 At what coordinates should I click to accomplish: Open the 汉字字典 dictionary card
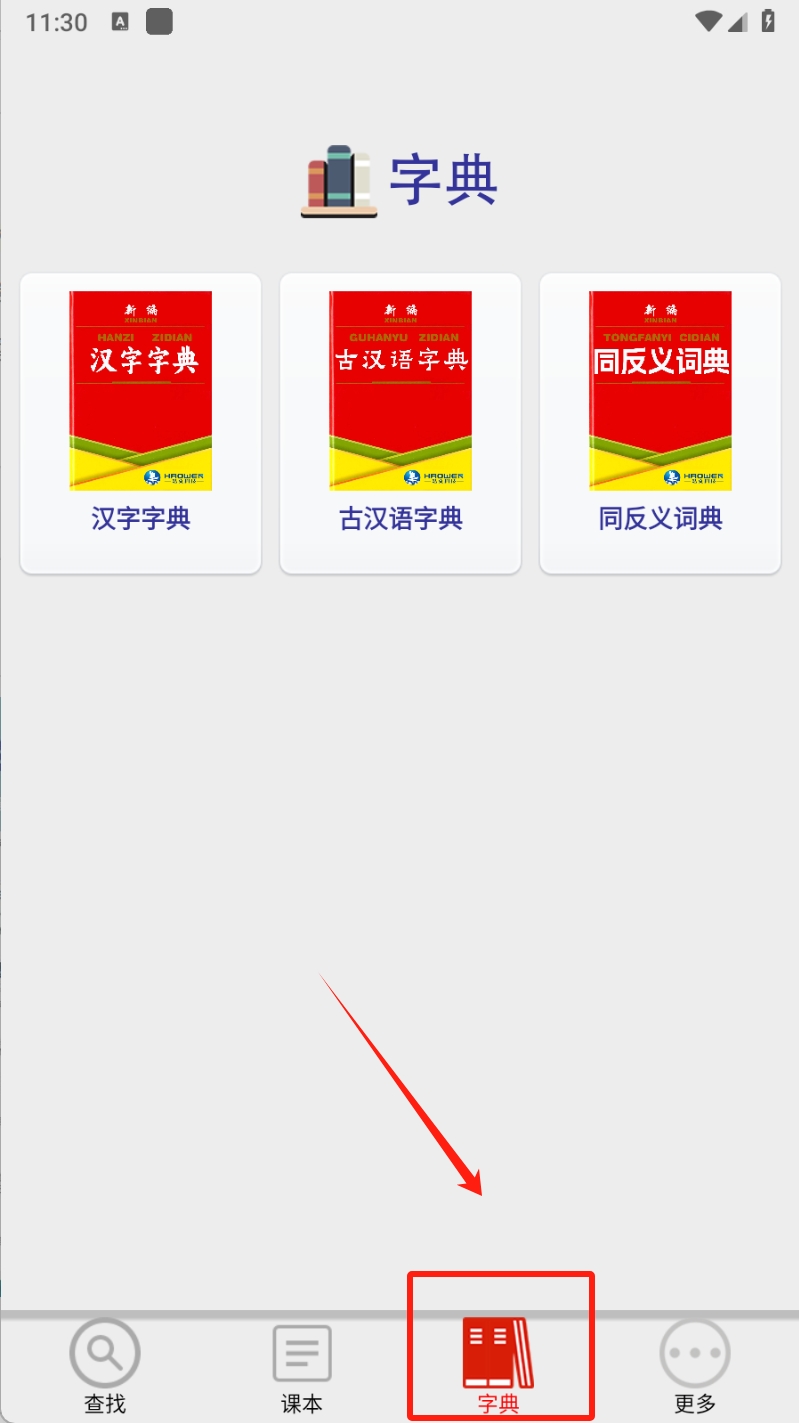[140, 423]
